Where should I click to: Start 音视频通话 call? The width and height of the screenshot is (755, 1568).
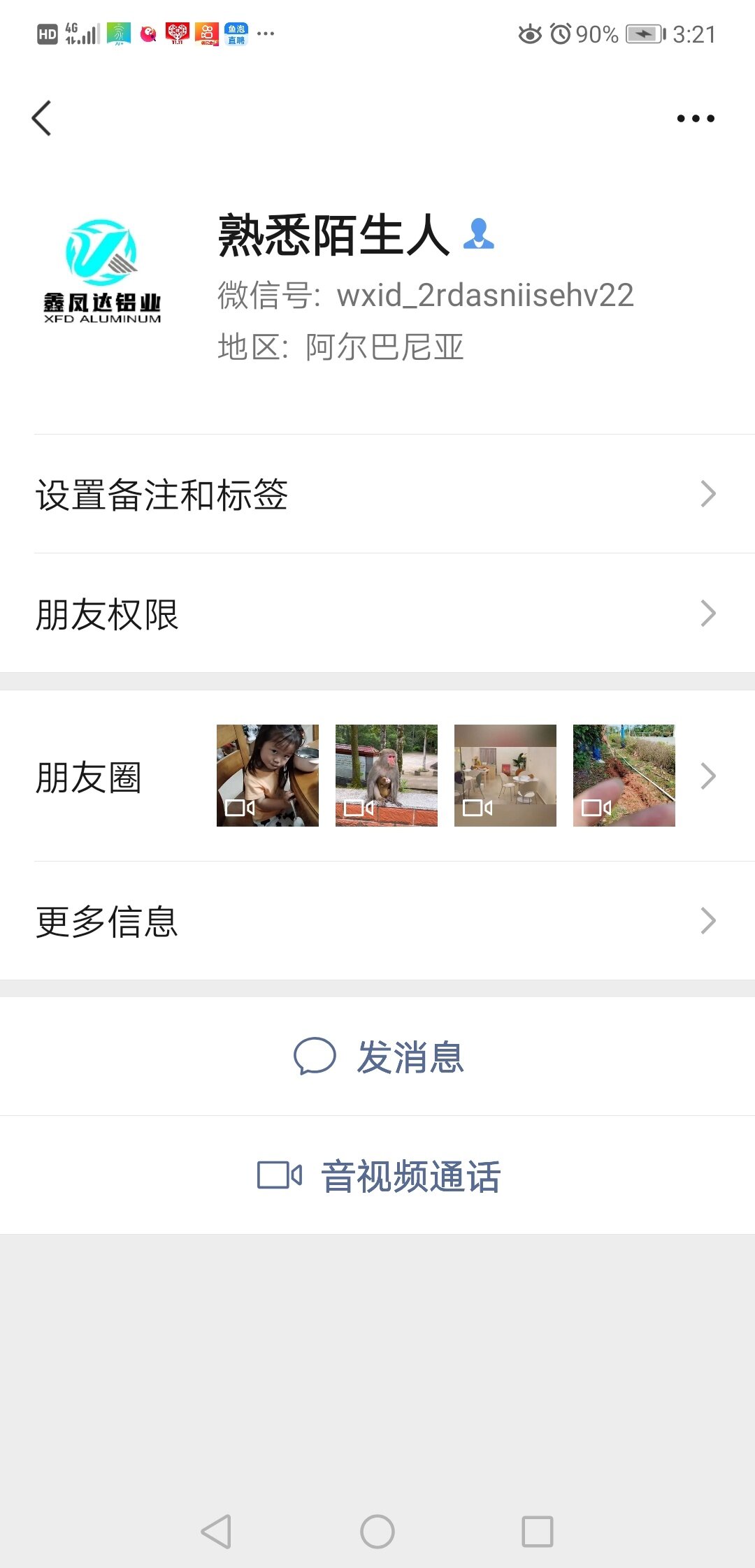click(x=377, y=1176)
